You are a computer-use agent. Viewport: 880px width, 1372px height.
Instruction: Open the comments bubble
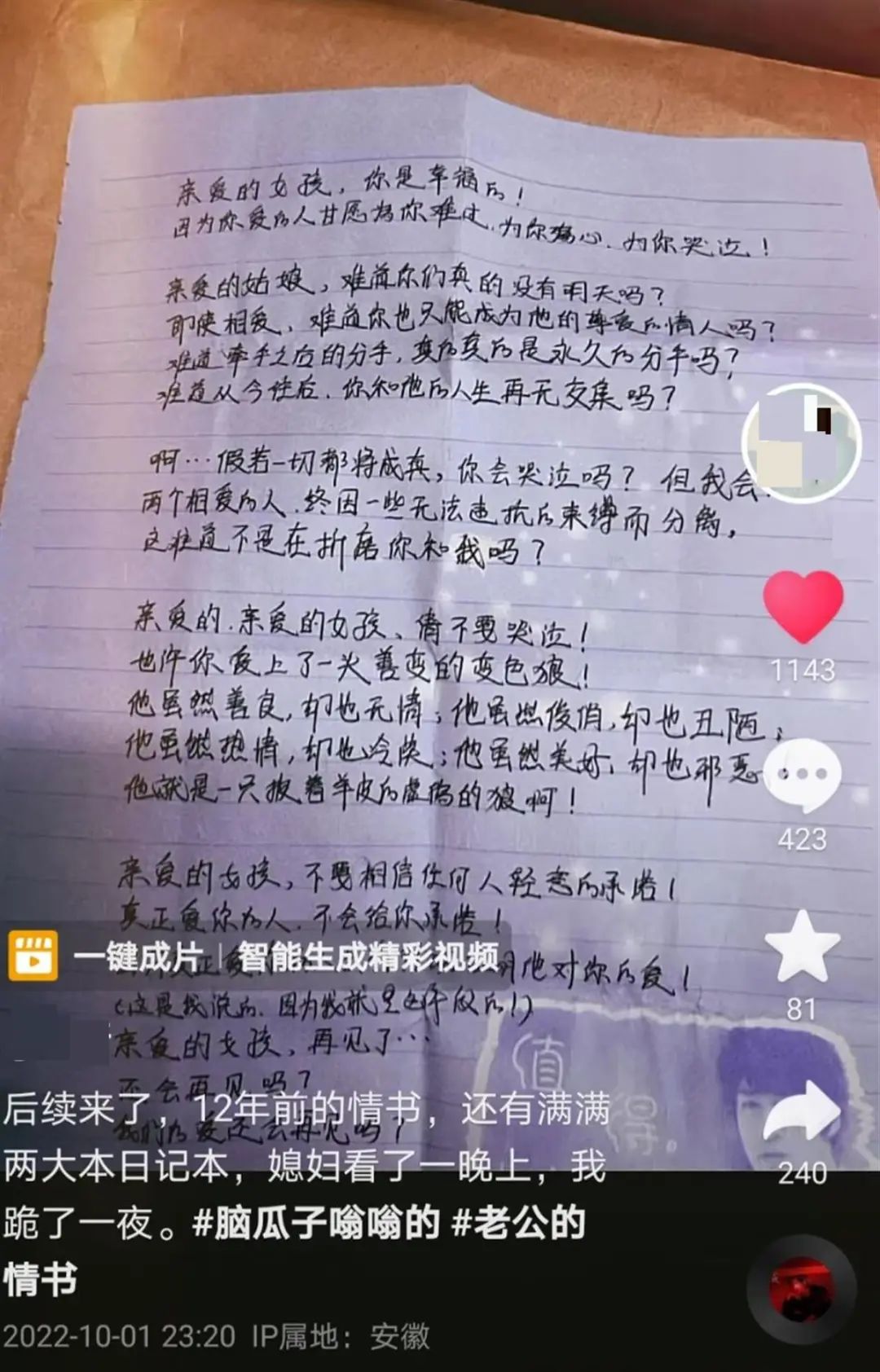[x=803, y=777]
